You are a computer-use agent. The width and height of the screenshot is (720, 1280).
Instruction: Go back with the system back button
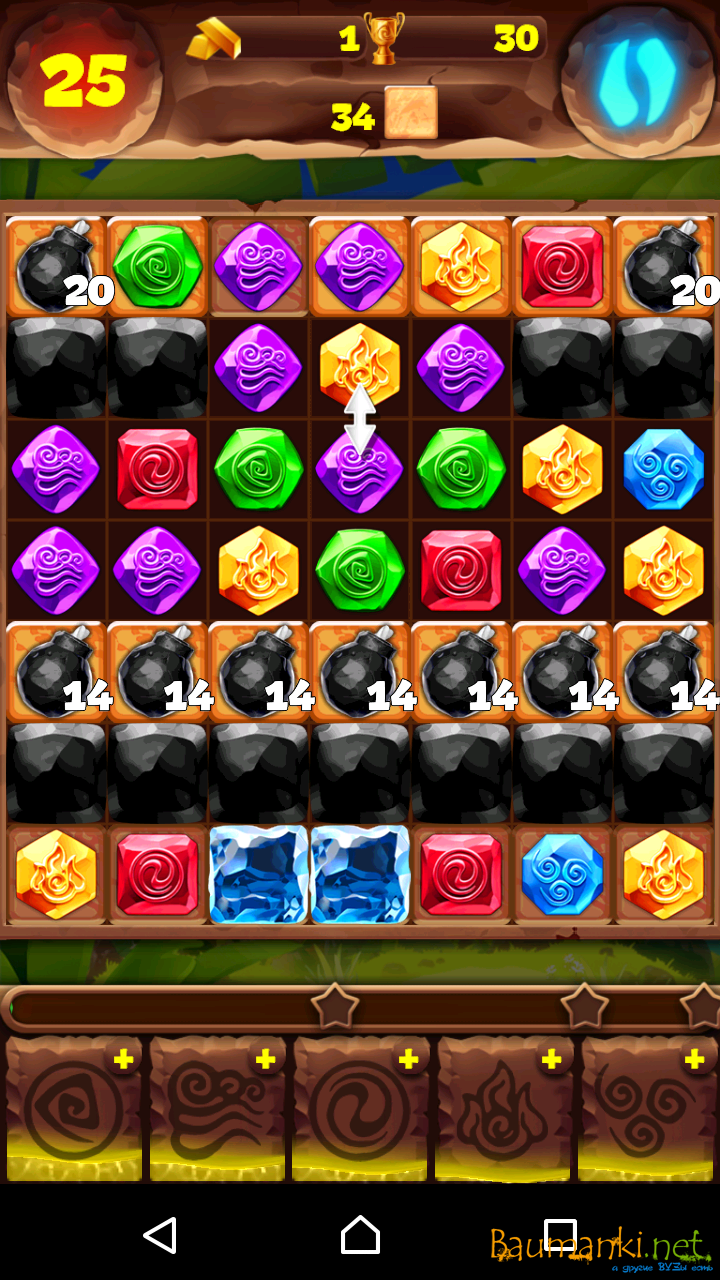click(160, 1235)
